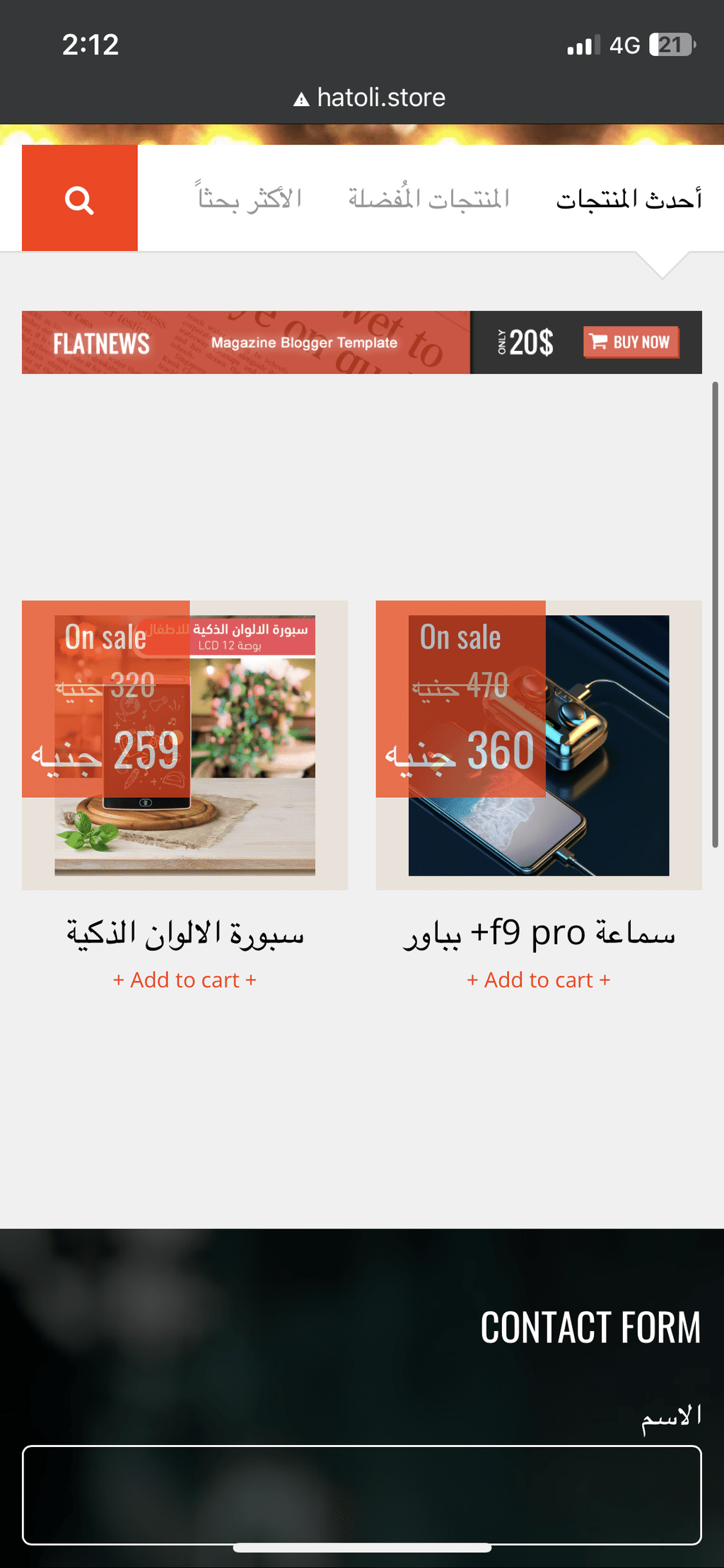Switch to the أحدث المنتجات tab
The width and height of the screenshot is (724, 1568).
(629, 199)
